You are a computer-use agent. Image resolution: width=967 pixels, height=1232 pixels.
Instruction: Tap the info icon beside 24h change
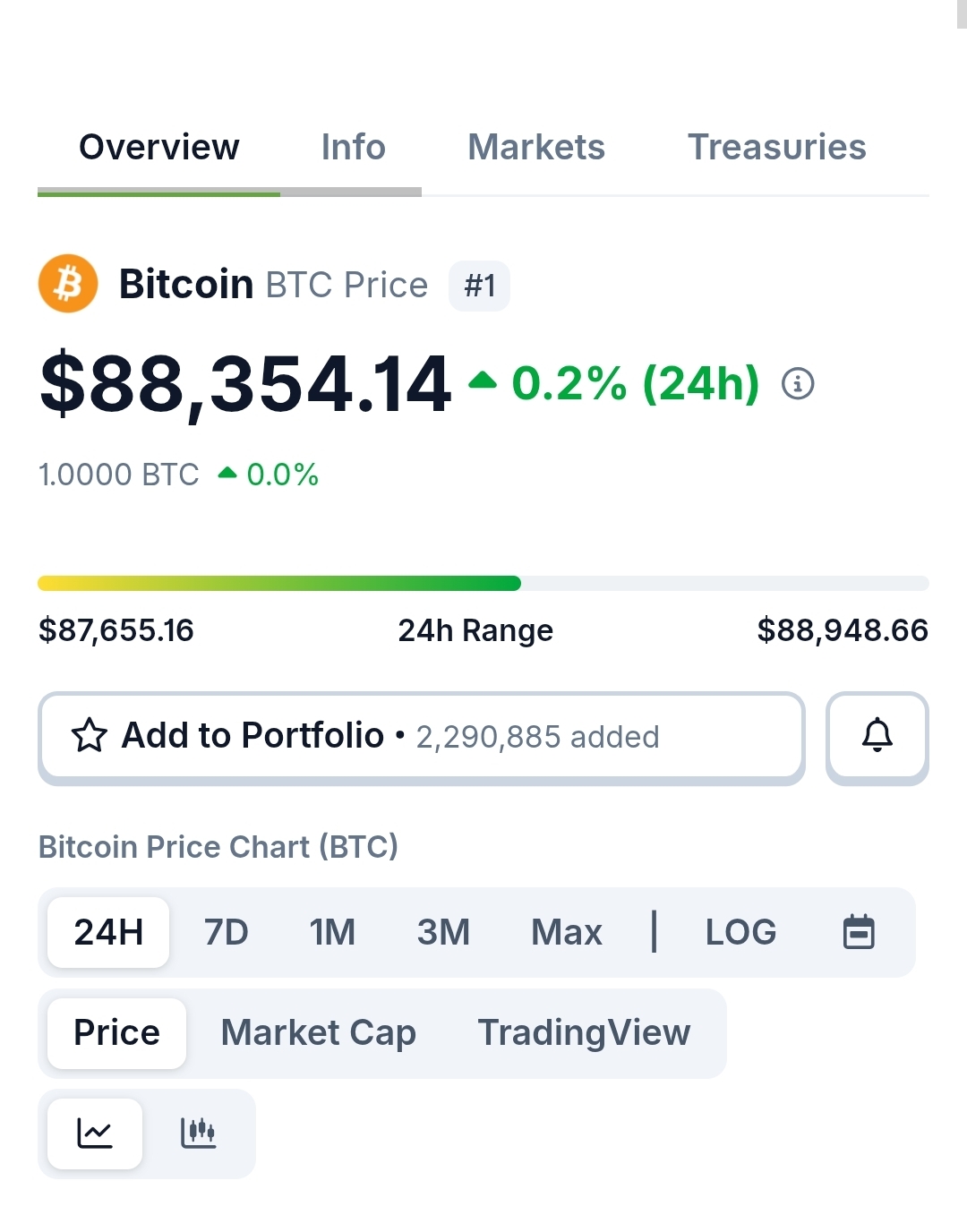[798, 384]
